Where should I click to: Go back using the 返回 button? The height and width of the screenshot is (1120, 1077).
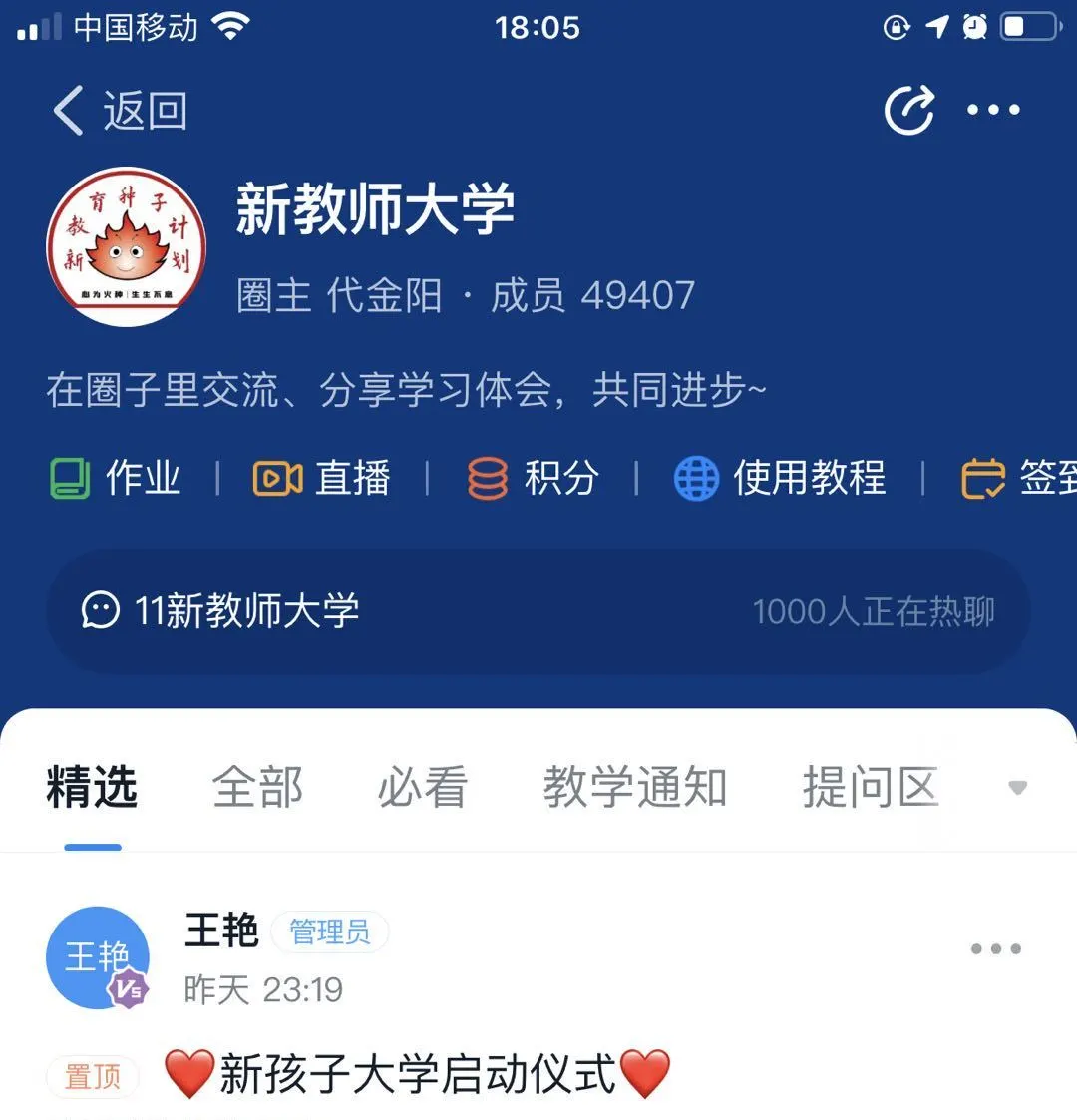click(120, 111)
